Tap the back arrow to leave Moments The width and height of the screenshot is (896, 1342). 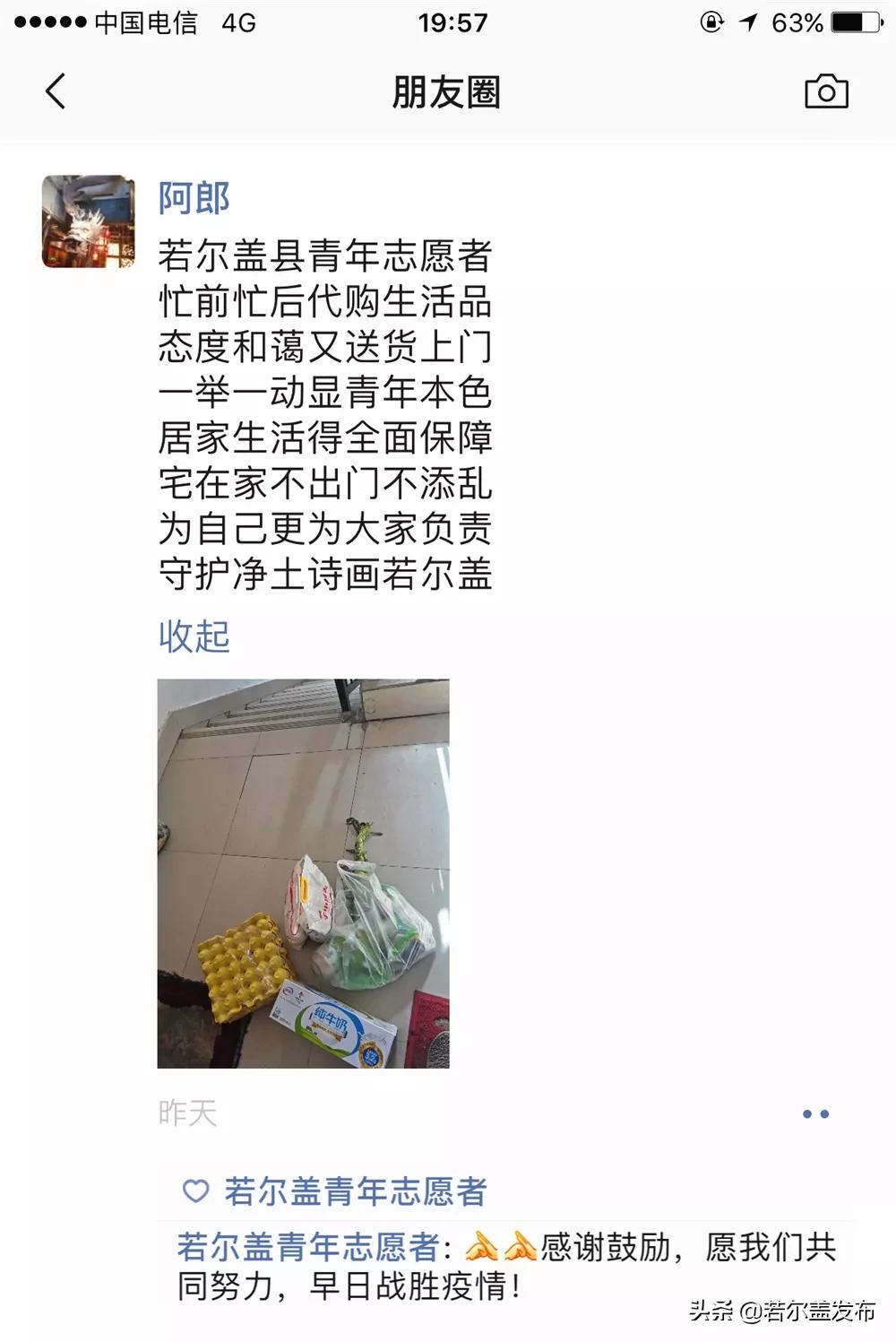pyautogui.click(x=56, y=91)
